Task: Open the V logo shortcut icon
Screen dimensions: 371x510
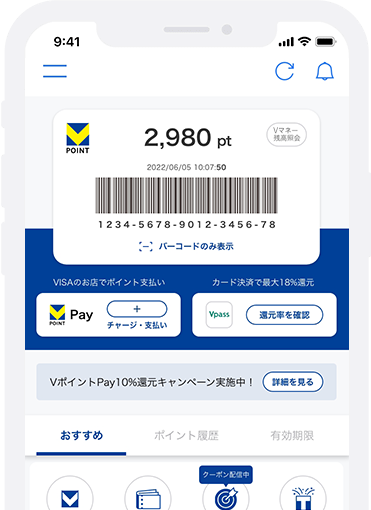Action: tap(70, 495)
